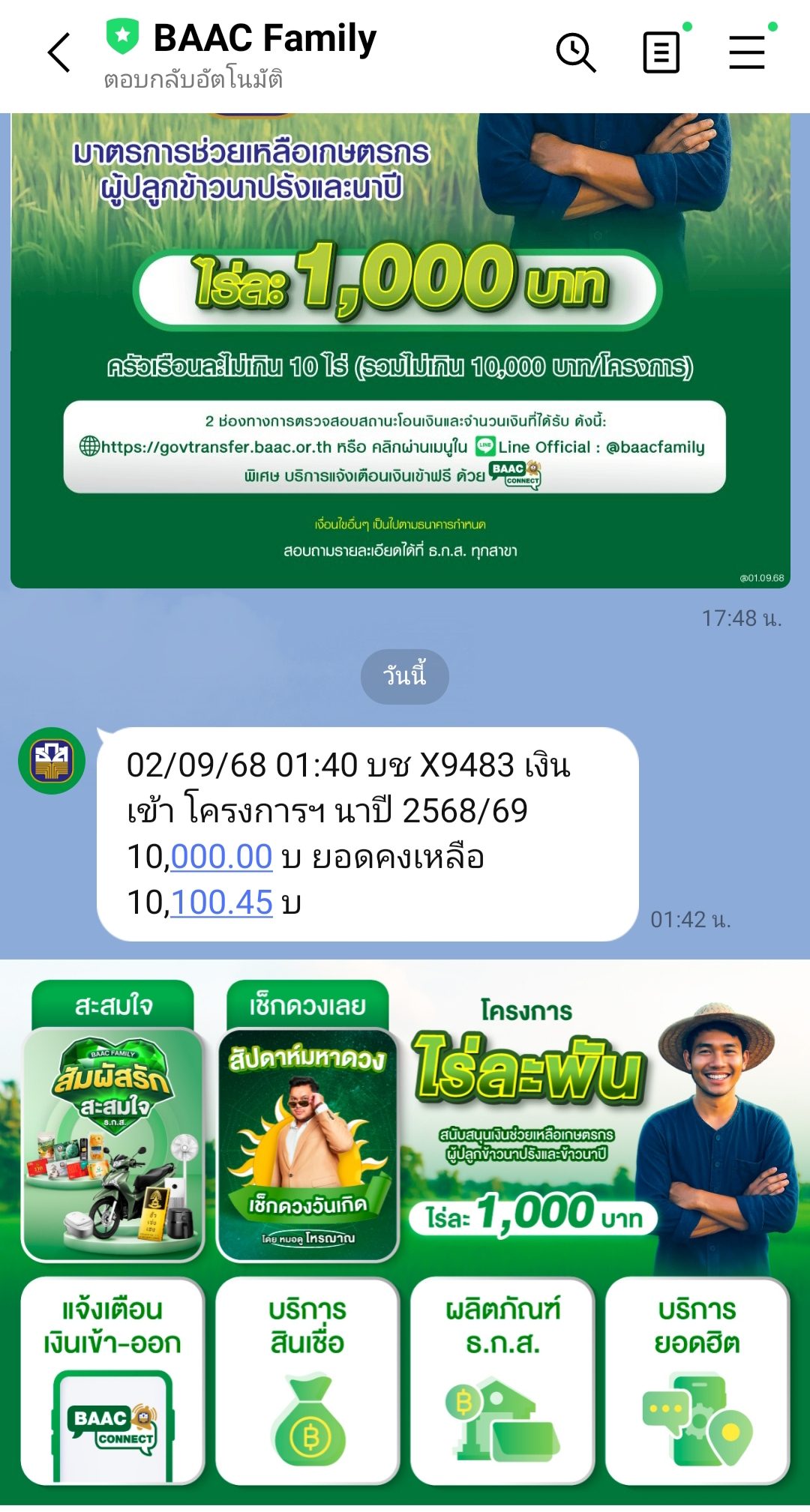Image resolution: width=810 pixels, height=1512 pixels.
Task: Choose the บริการยอดฮิต menu tile
Action: [x=697, y=1381]
